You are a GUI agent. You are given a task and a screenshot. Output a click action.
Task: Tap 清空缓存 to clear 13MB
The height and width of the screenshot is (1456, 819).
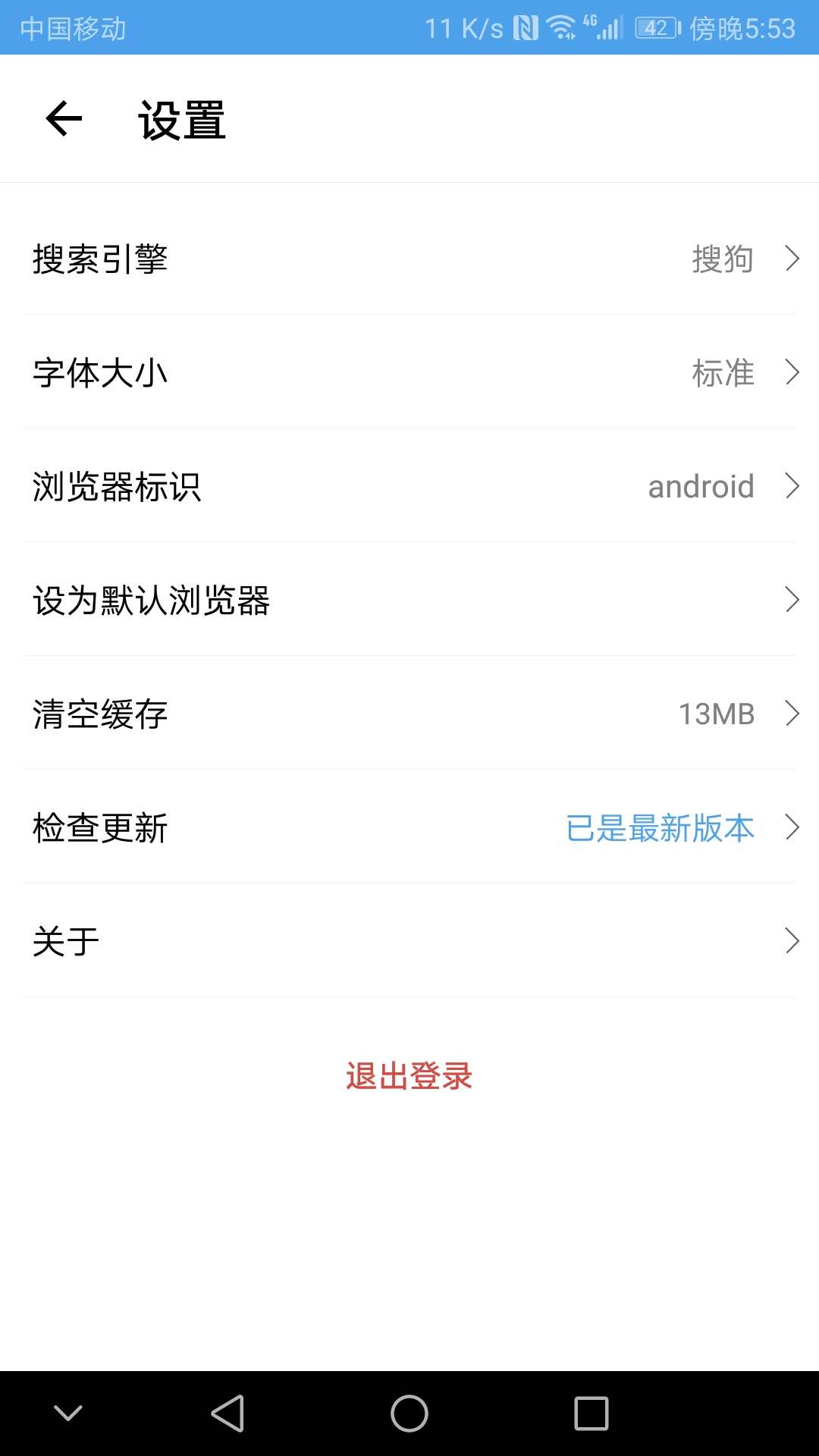coord(409,714)
